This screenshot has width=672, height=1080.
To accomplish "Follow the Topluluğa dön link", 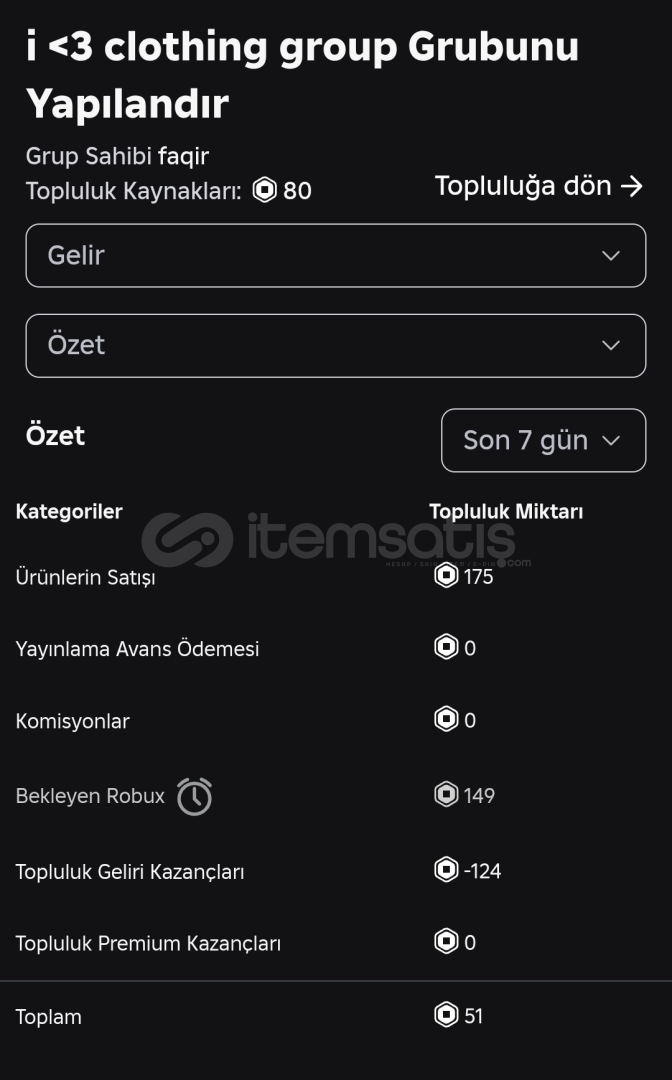I will [x=538, y=186].
